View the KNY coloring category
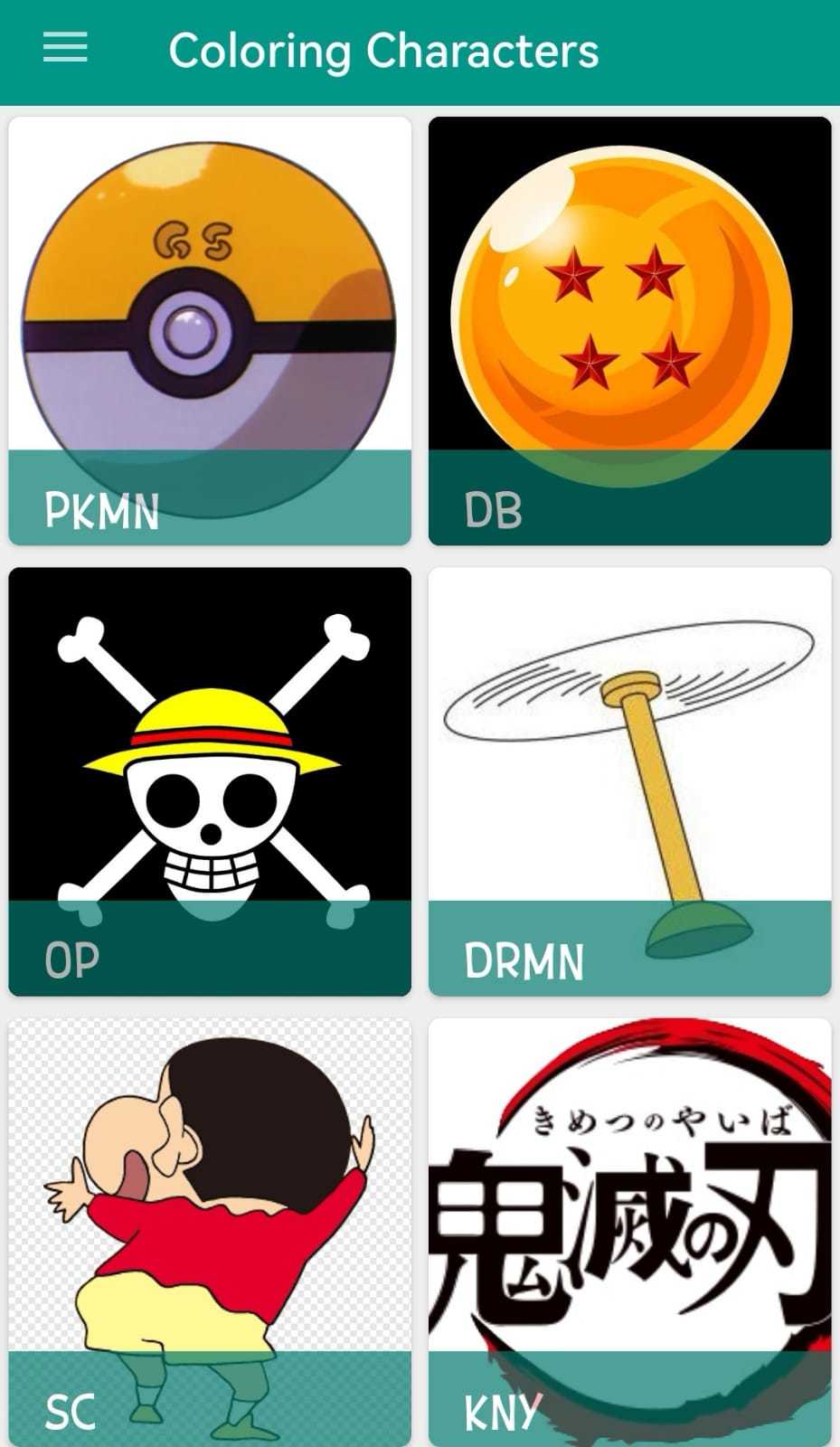Screen dimensions: 840x1447 point(629,1230)
